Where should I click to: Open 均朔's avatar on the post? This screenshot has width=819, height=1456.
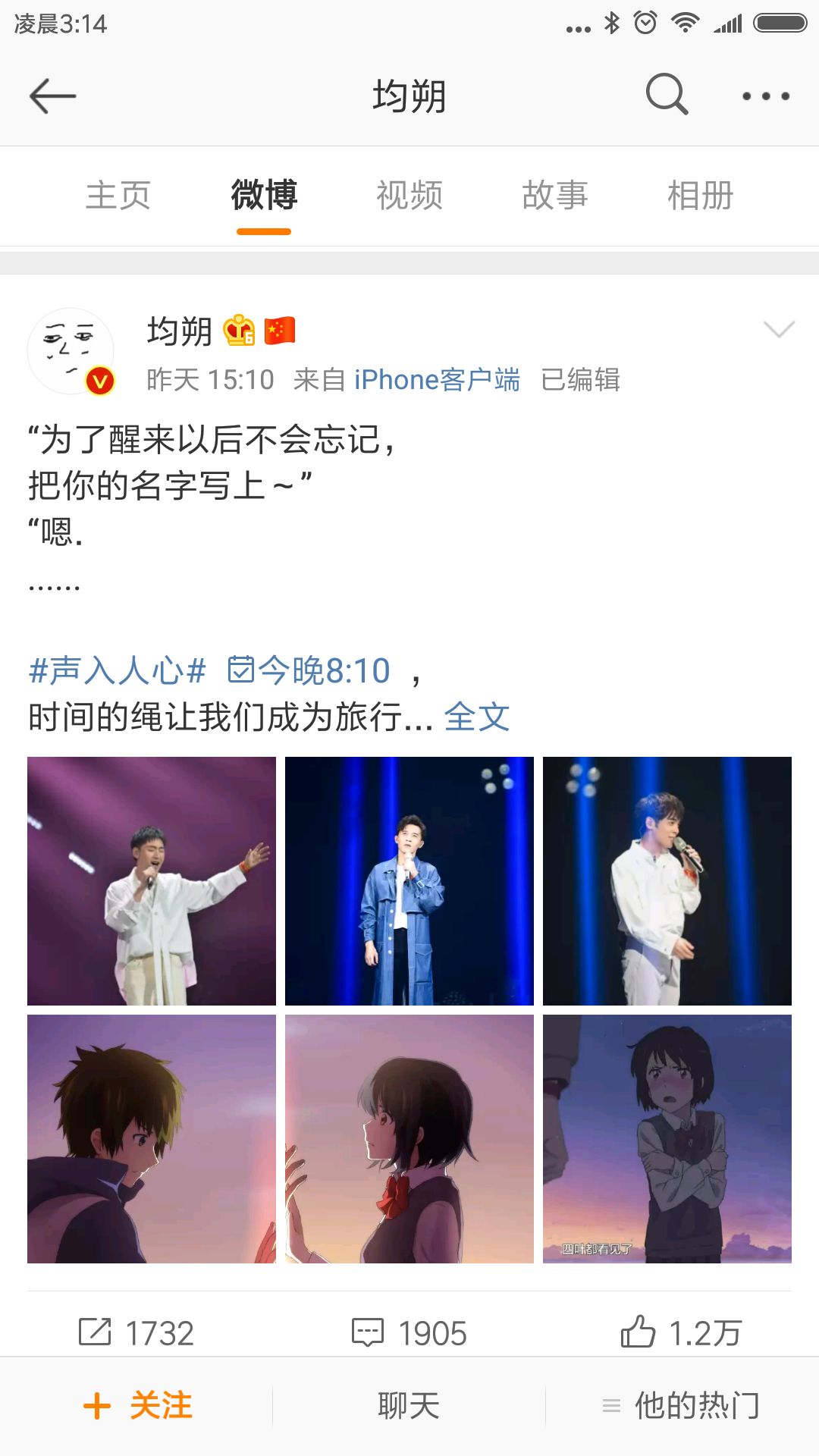(x=71, y=351)
